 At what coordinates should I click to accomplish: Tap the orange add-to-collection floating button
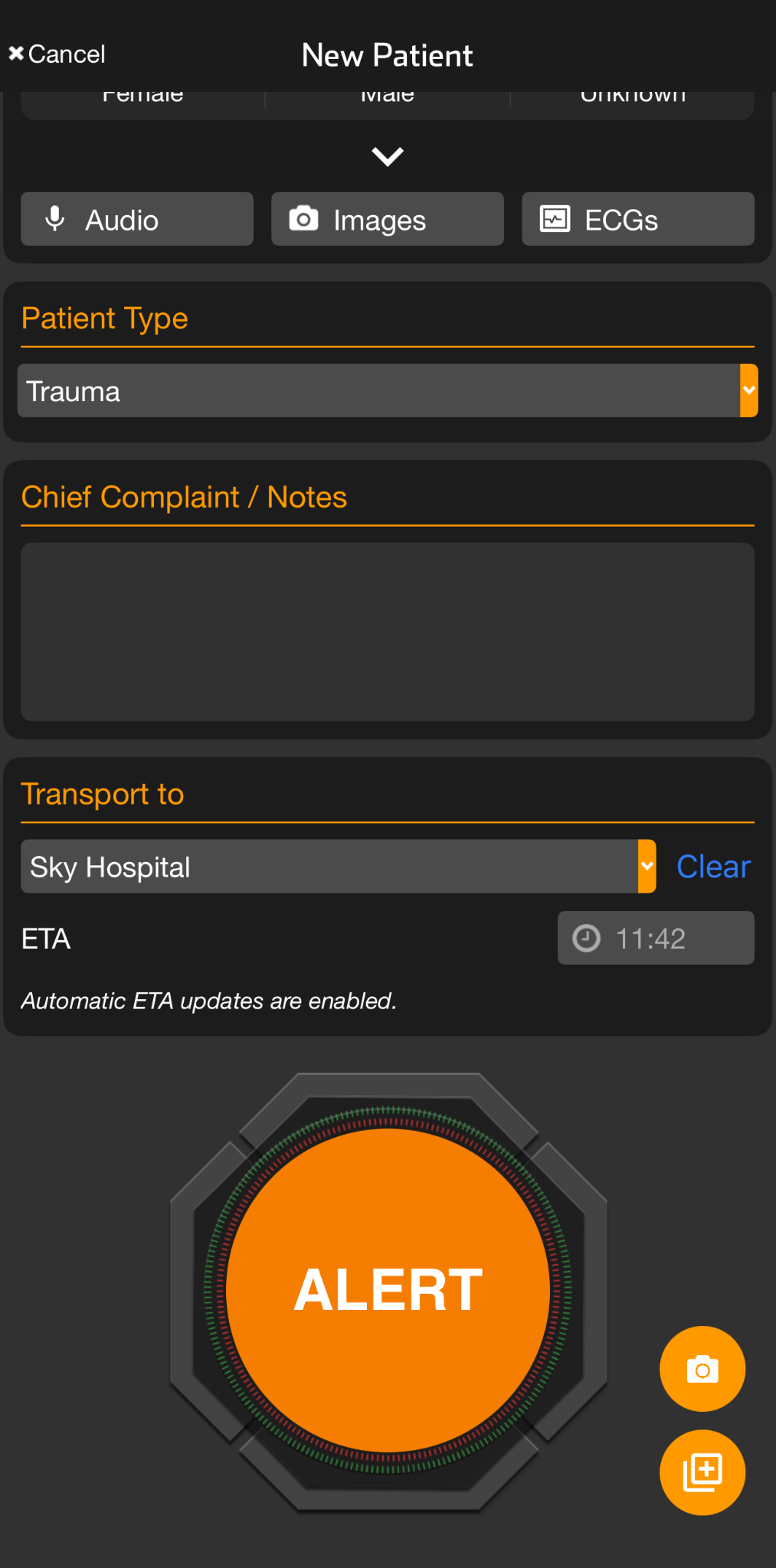coord(702,1472)
